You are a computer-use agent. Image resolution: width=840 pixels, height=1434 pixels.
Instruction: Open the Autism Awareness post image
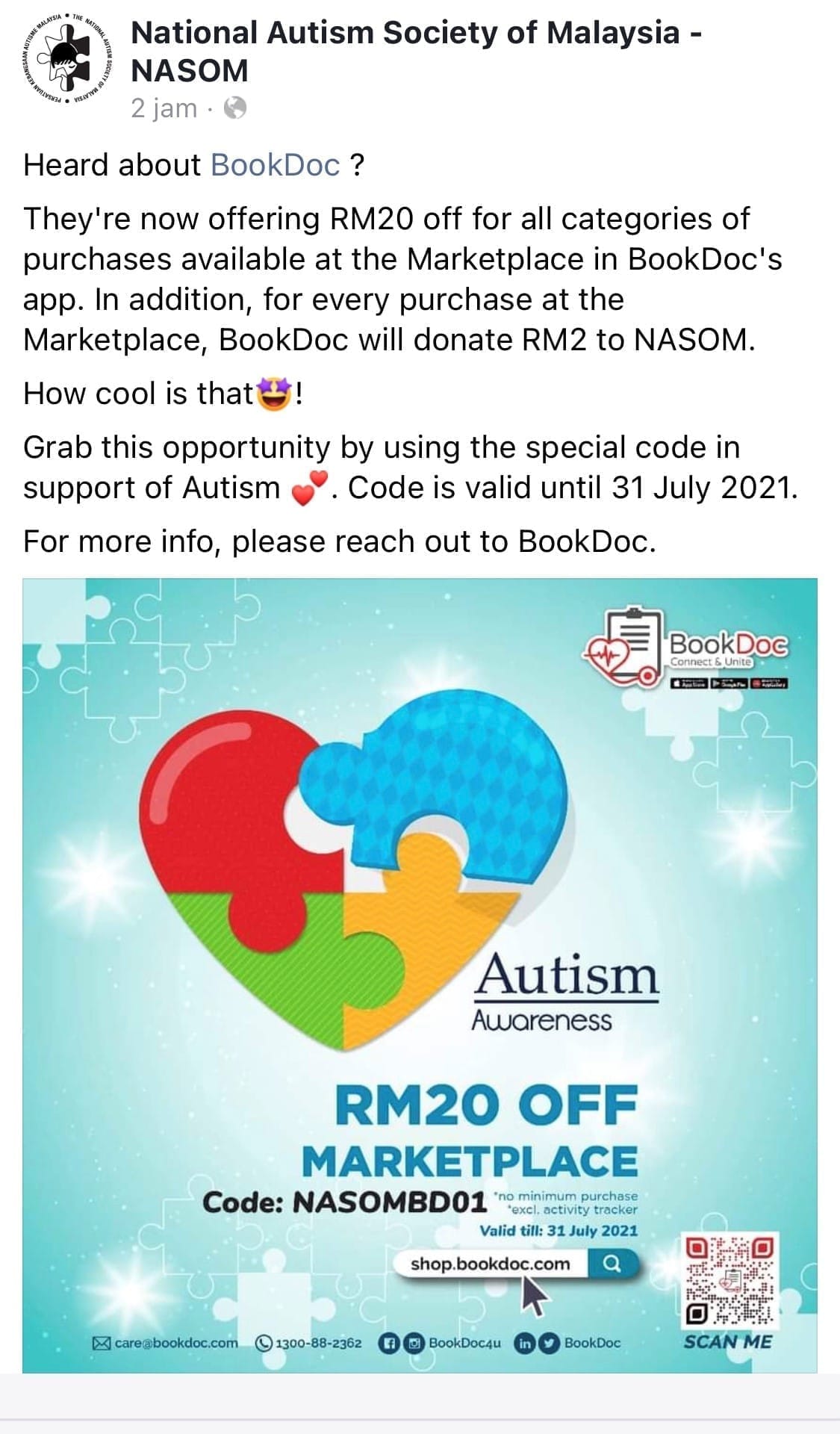click(x=420, y=975)
